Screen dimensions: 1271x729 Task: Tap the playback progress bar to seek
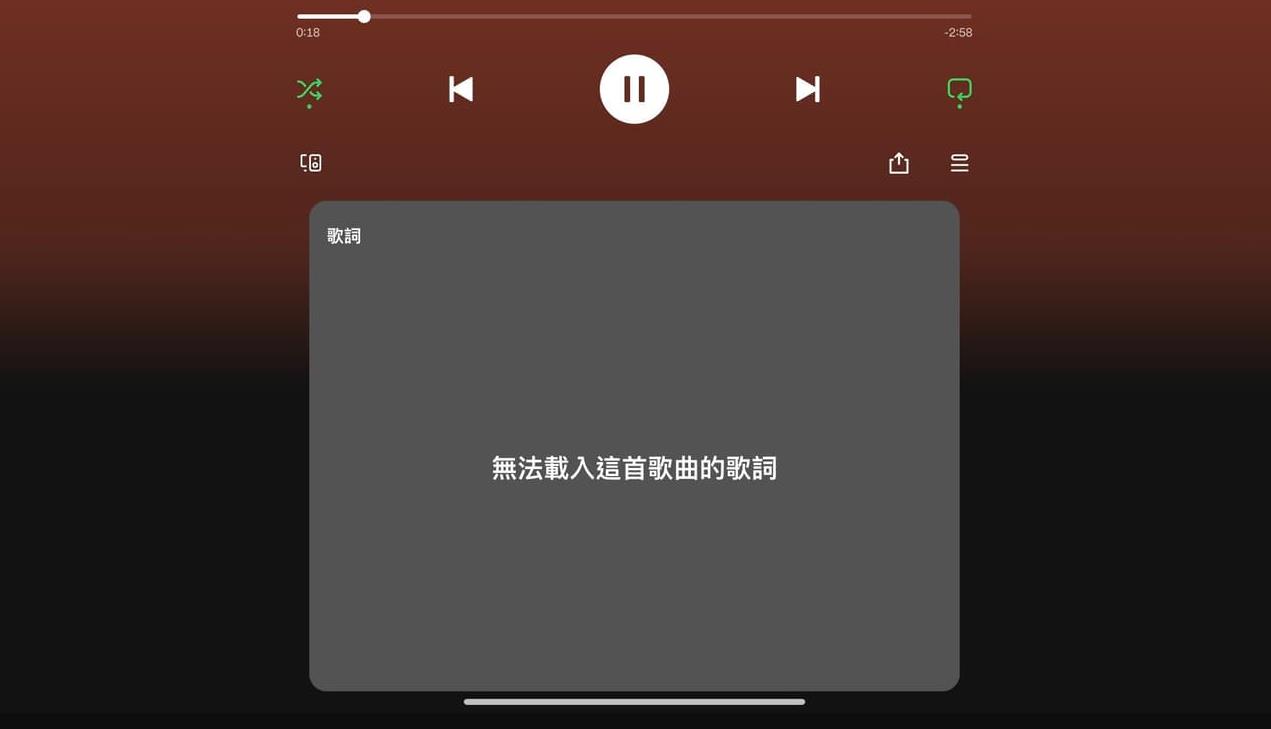pos(634,16)
